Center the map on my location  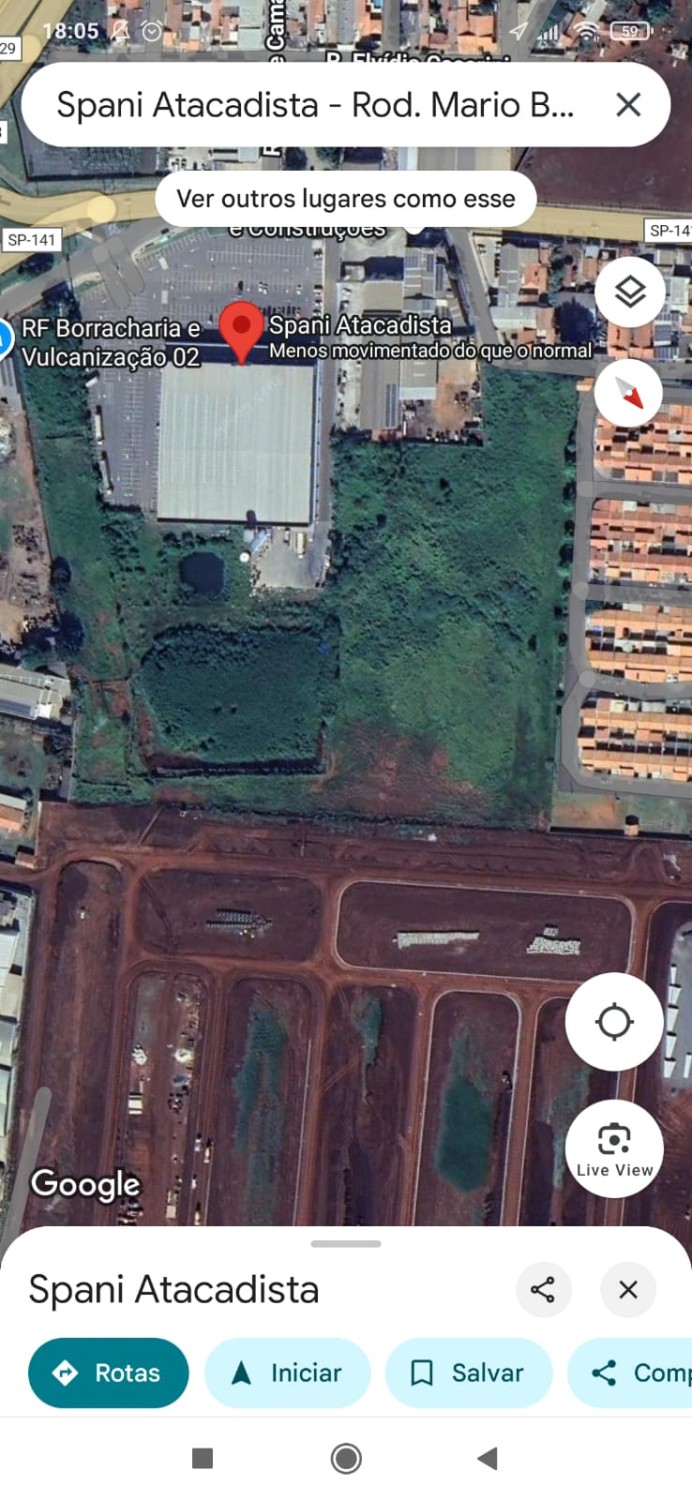coord(614,1022)
